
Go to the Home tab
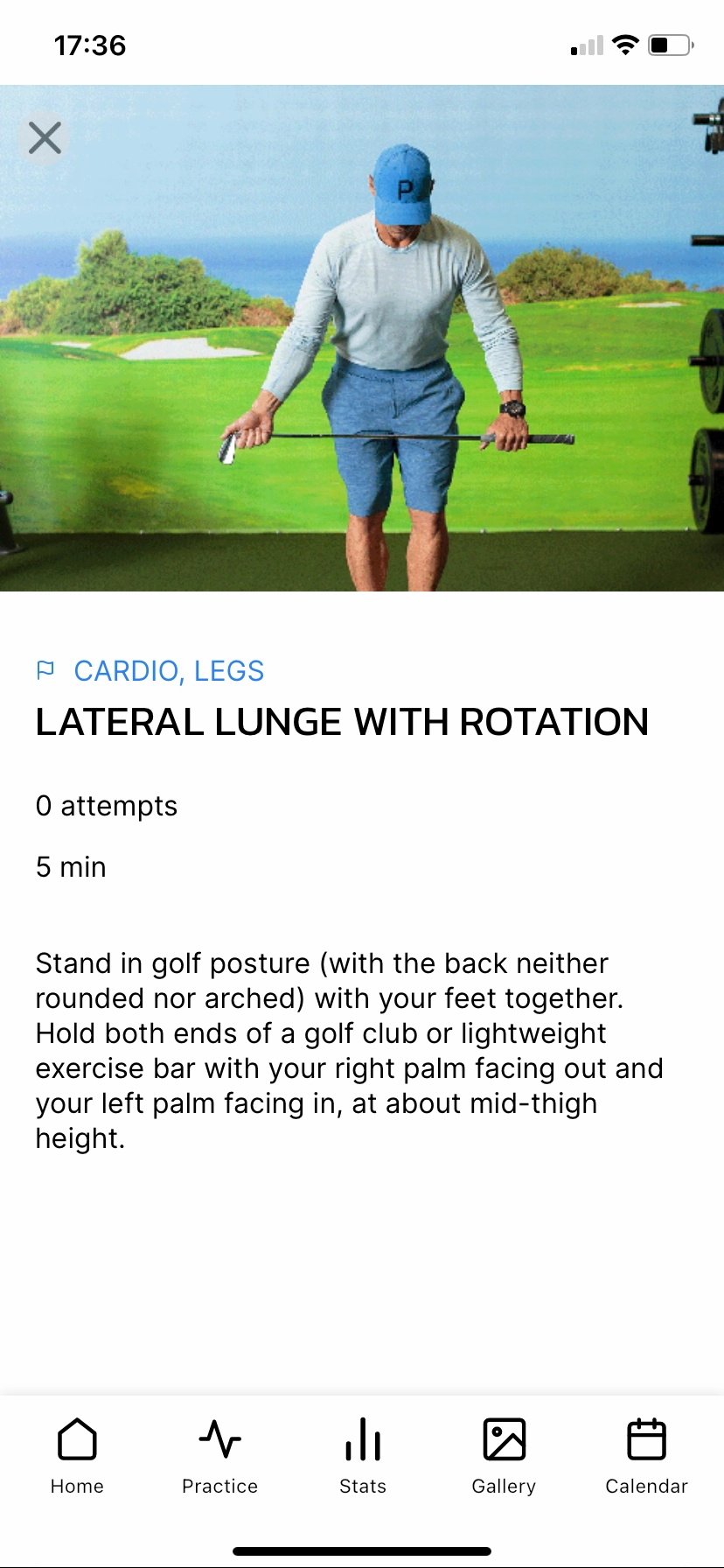[77, 1456]
